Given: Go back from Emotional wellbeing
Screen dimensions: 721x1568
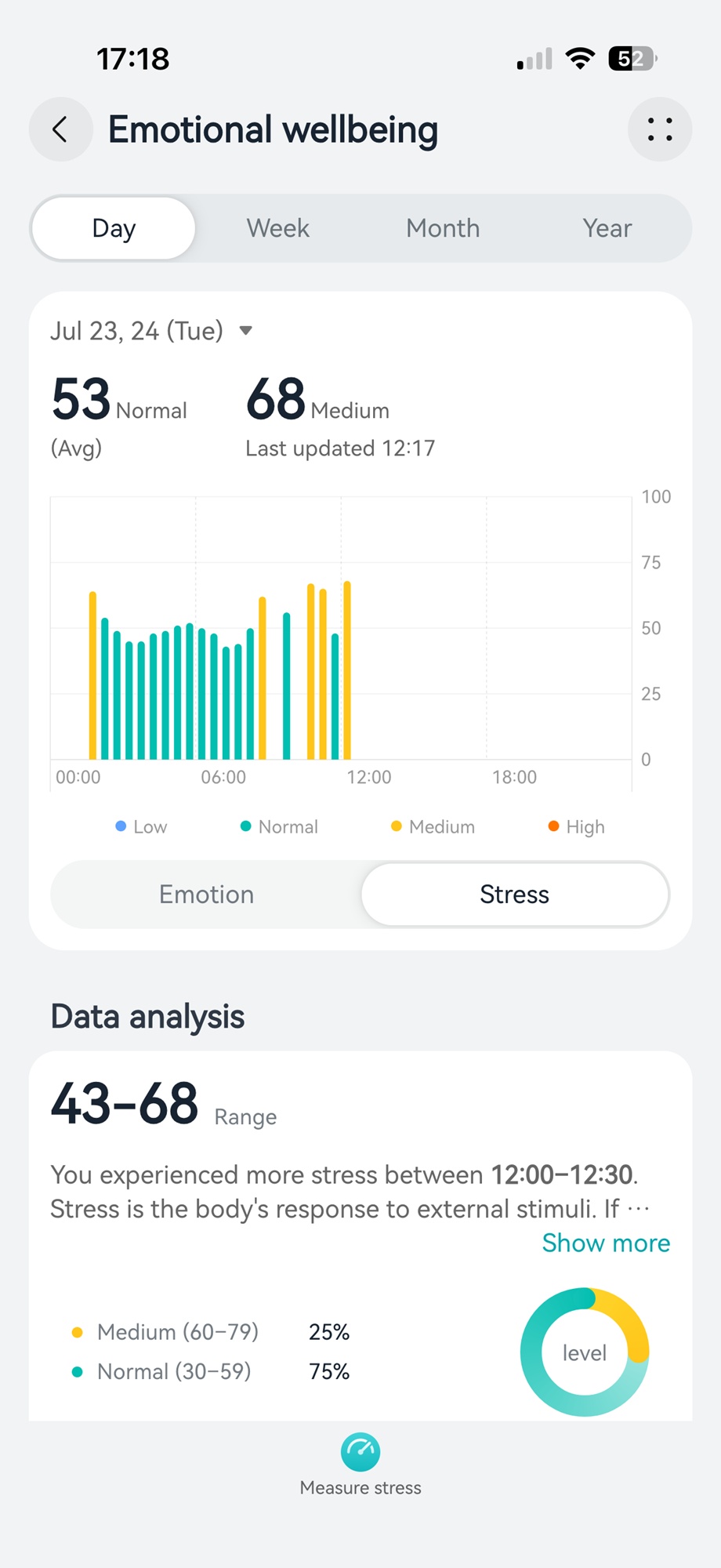Looking at the screenshot, I should pyautogui.click(x=60, y=129).
